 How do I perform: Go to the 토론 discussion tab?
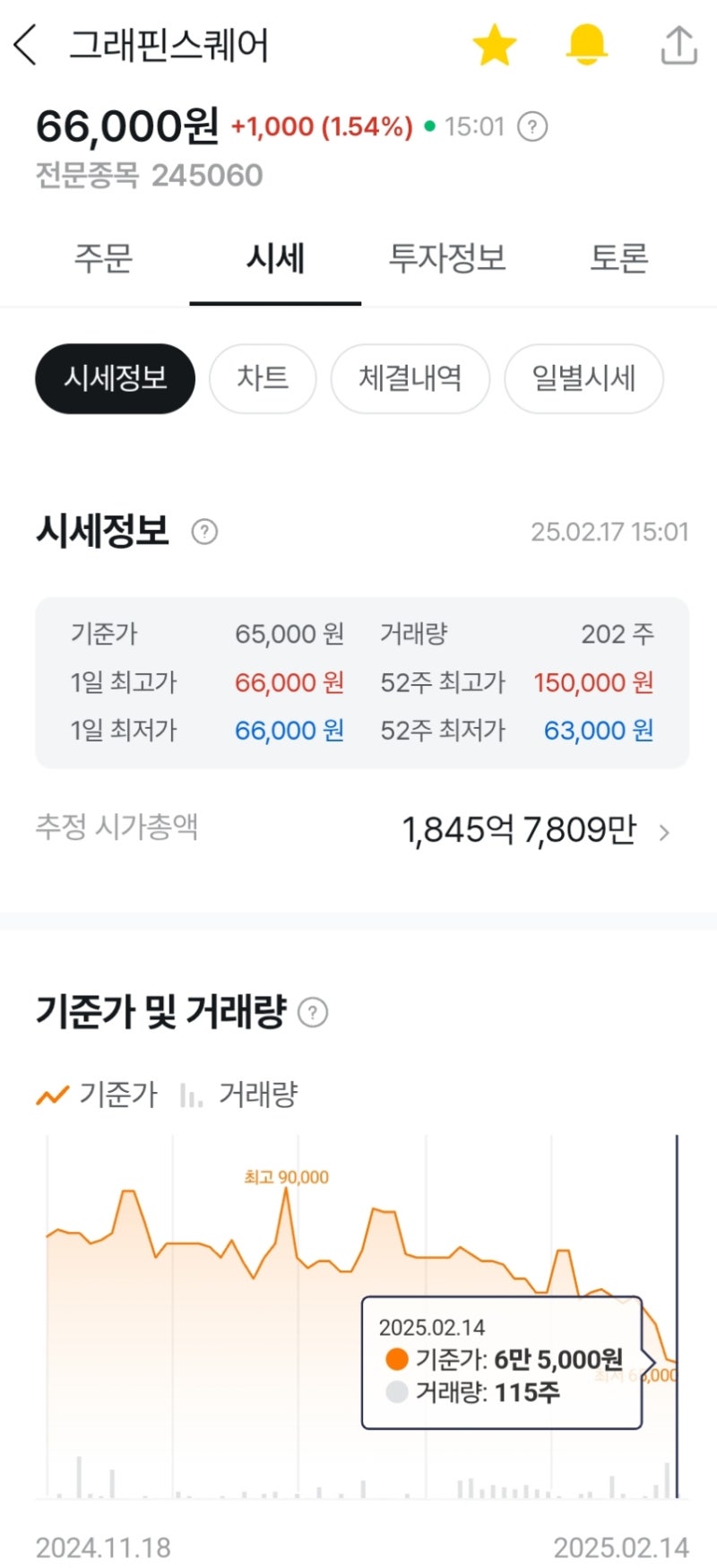pos(619,258)
